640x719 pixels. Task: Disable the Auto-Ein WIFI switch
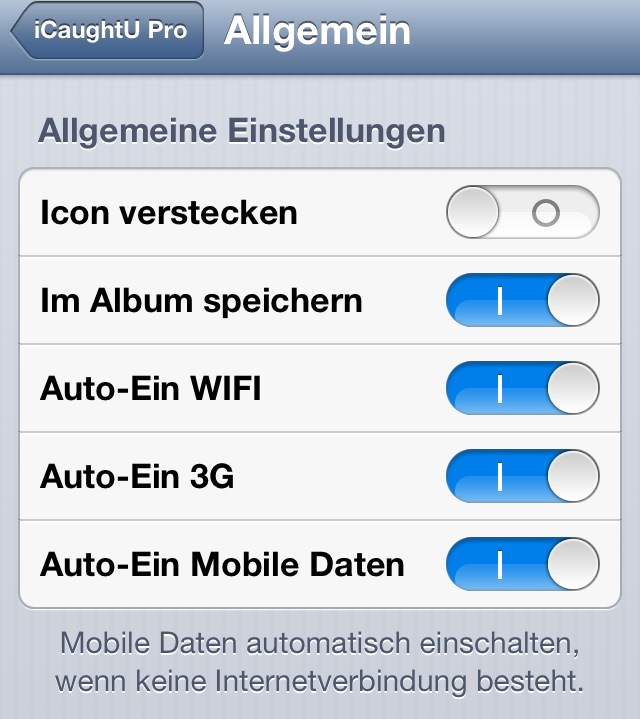[522, 389]
